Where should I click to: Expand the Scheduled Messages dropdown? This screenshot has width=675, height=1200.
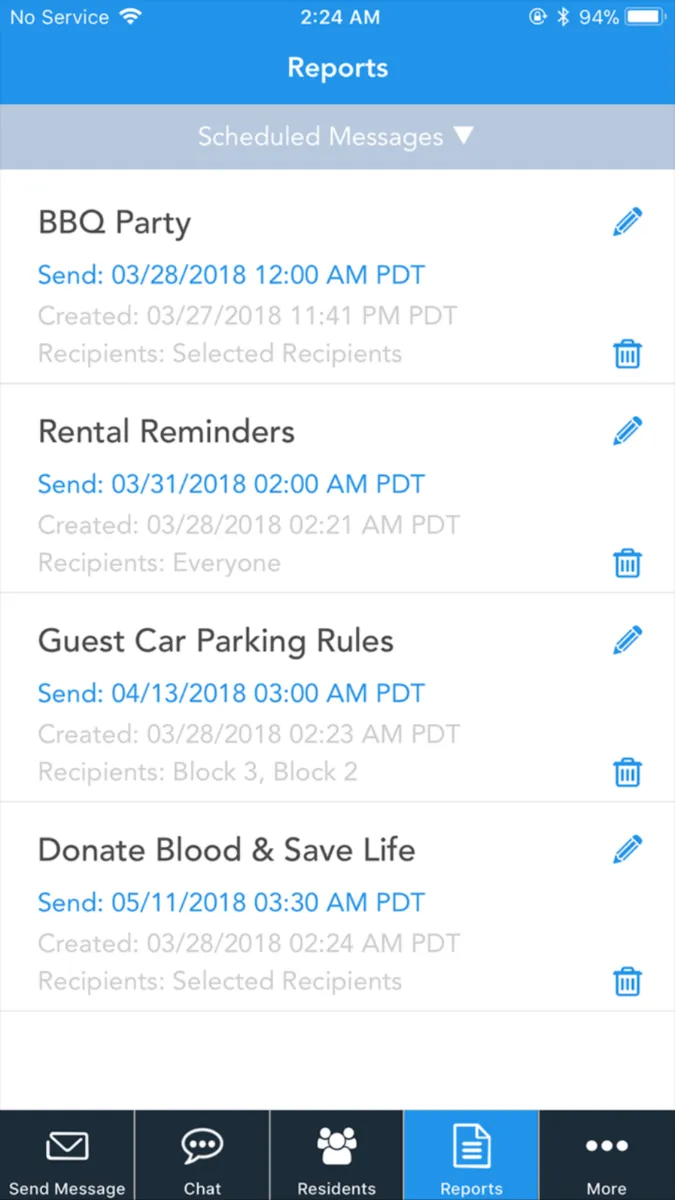point(336,137)
